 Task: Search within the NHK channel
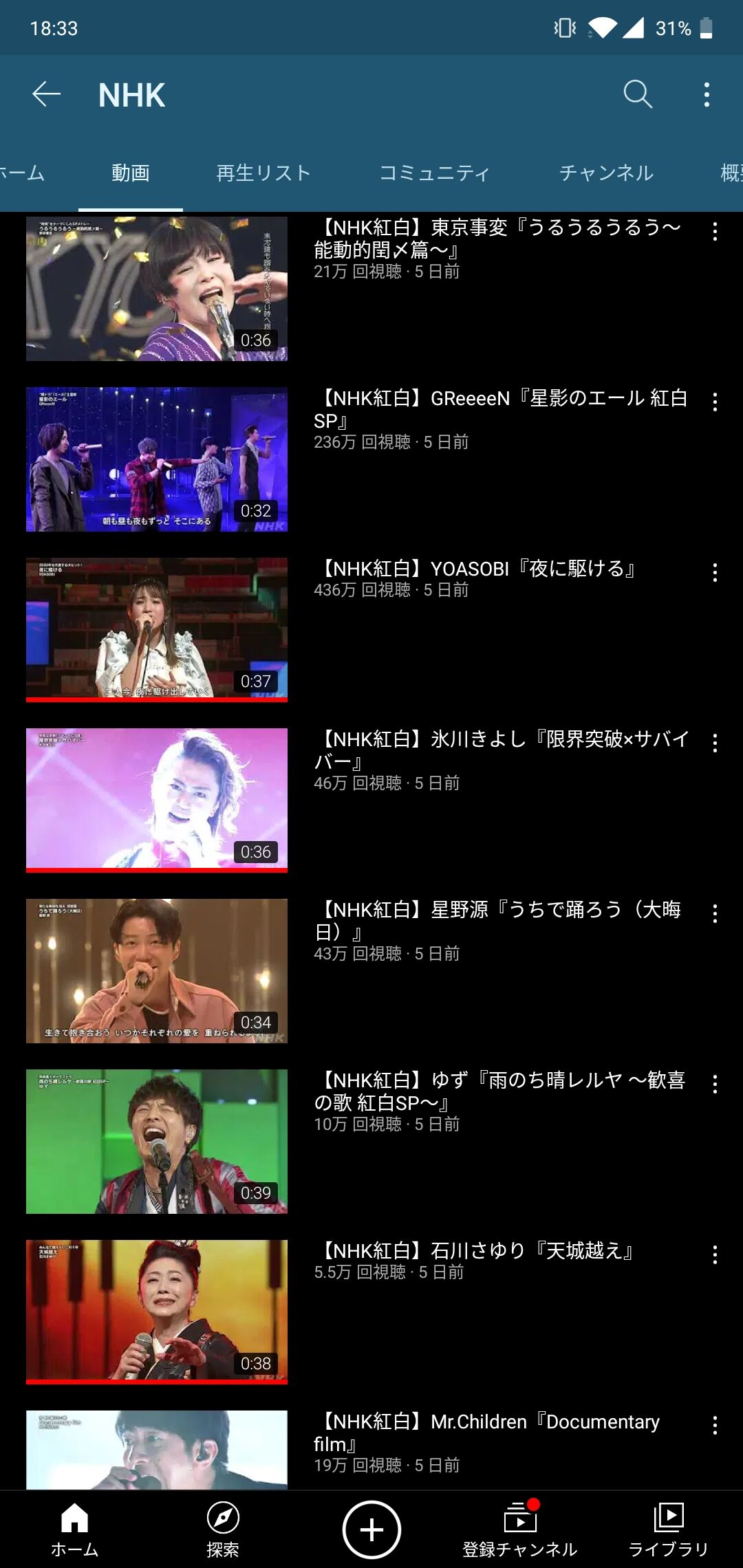coord(637,94)
